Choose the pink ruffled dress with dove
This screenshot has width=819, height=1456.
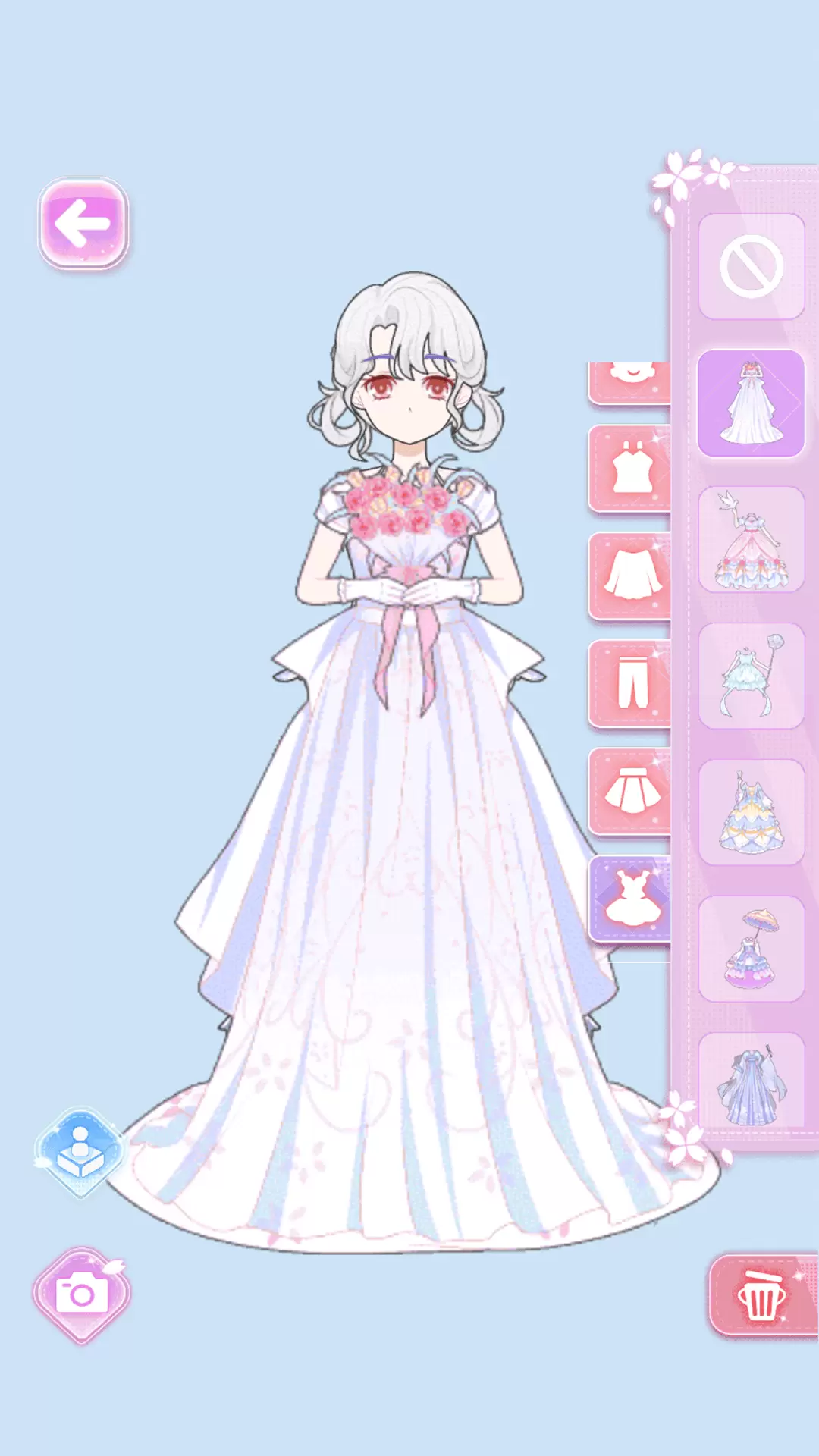(x=751, y=539)
